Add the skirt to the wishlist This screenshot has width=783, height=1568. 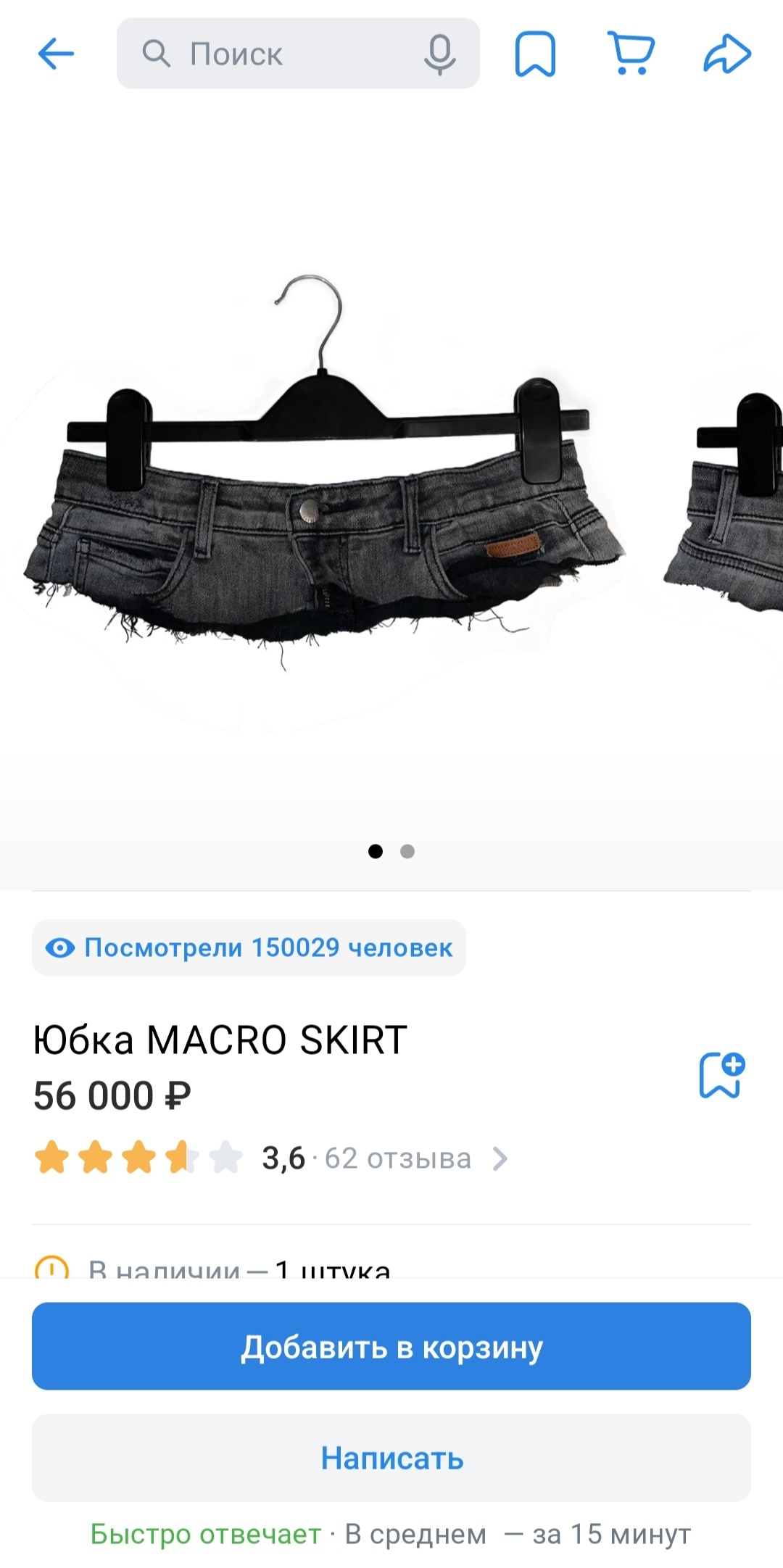tap(721, 1075)
